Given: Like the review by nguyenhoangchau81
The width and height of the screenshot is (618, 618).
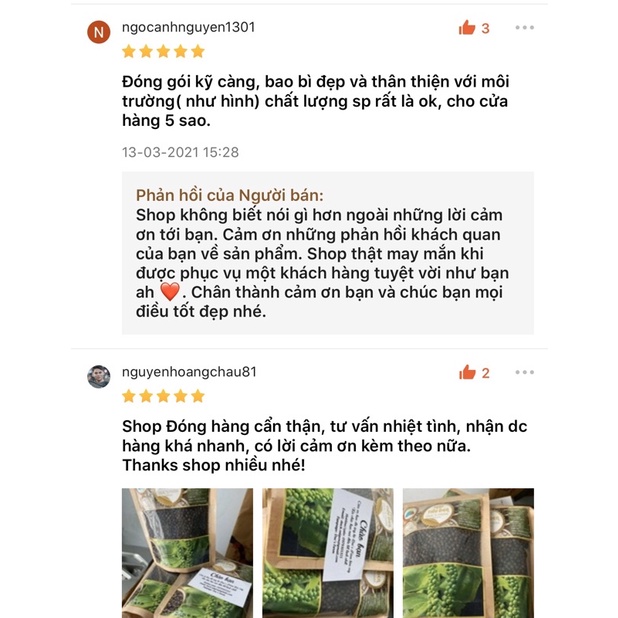Looking at the screenshot, I should point(467,373).
